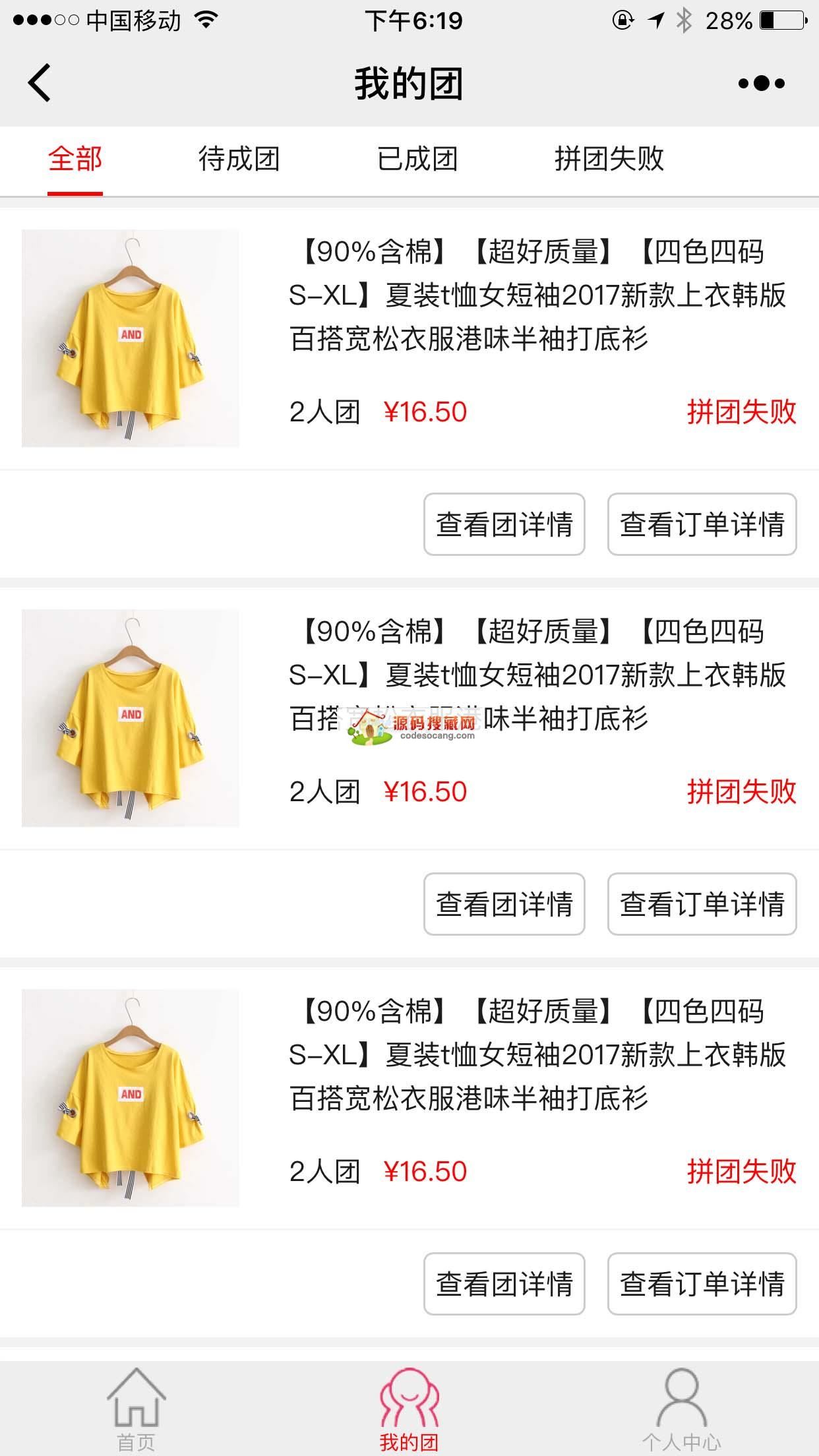Open the first yellow T-shirt product image
819x1456 pixels.
pos(131,338)
